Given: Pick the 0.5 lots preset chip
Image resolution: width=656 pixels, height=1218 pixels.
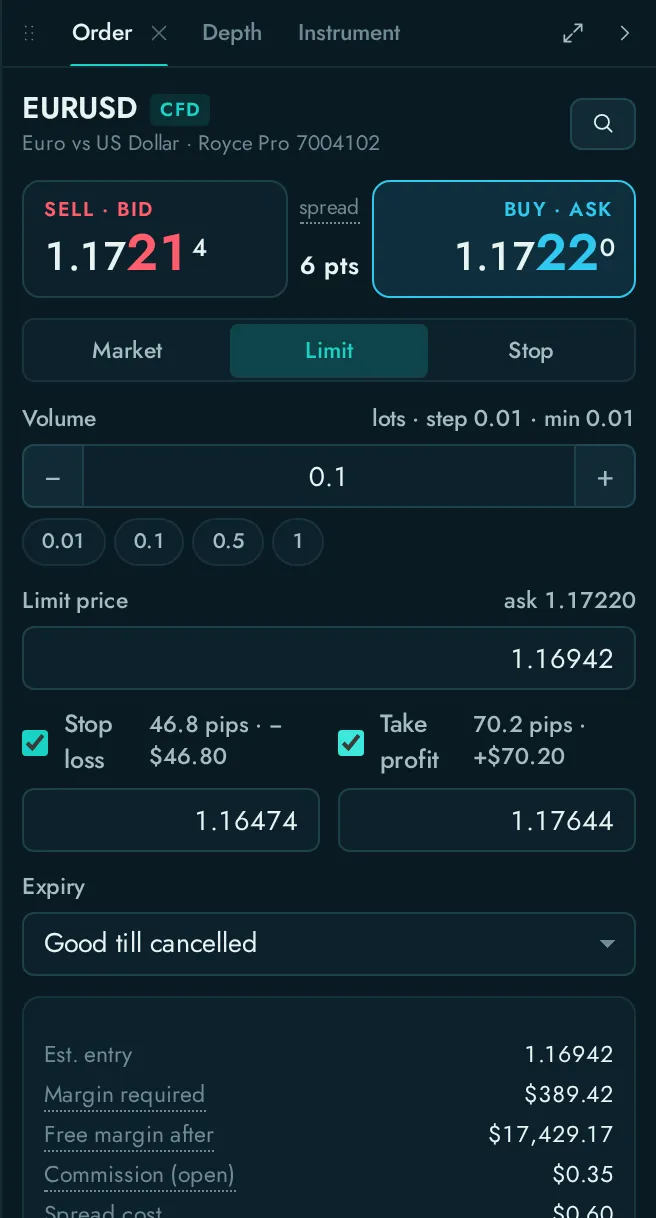Looking at the screenshot, I should tap(228, 541).
